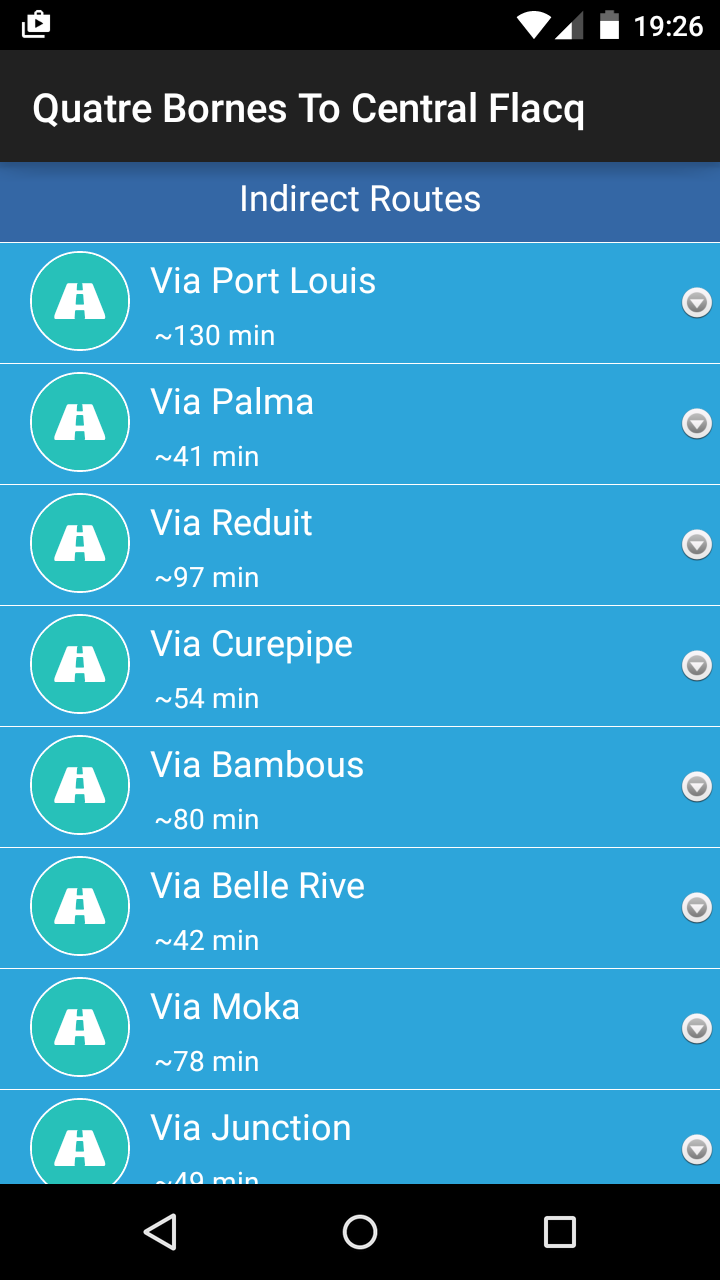
Task: Expand the Via Belle Rive dropdown arrow
Action: (x=696, y=907)
